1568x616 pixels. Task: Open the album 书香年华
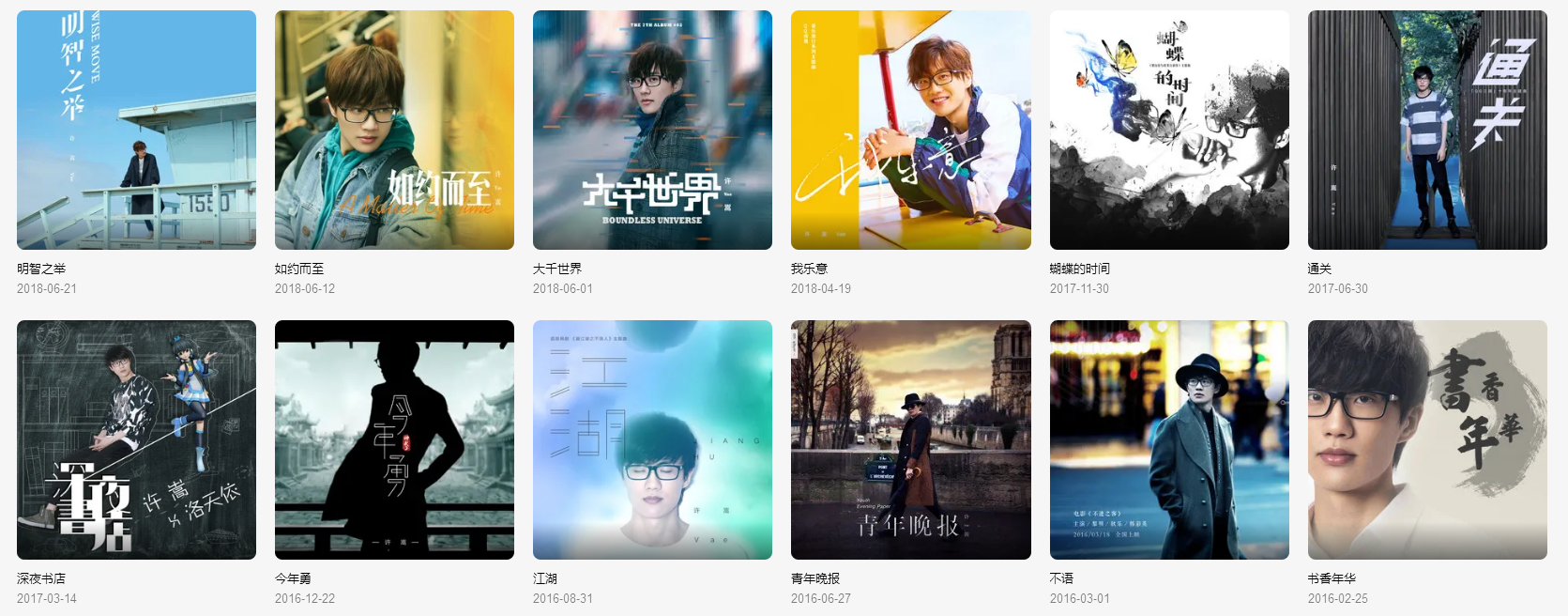pyautogui.click(x=1427, y=439)
